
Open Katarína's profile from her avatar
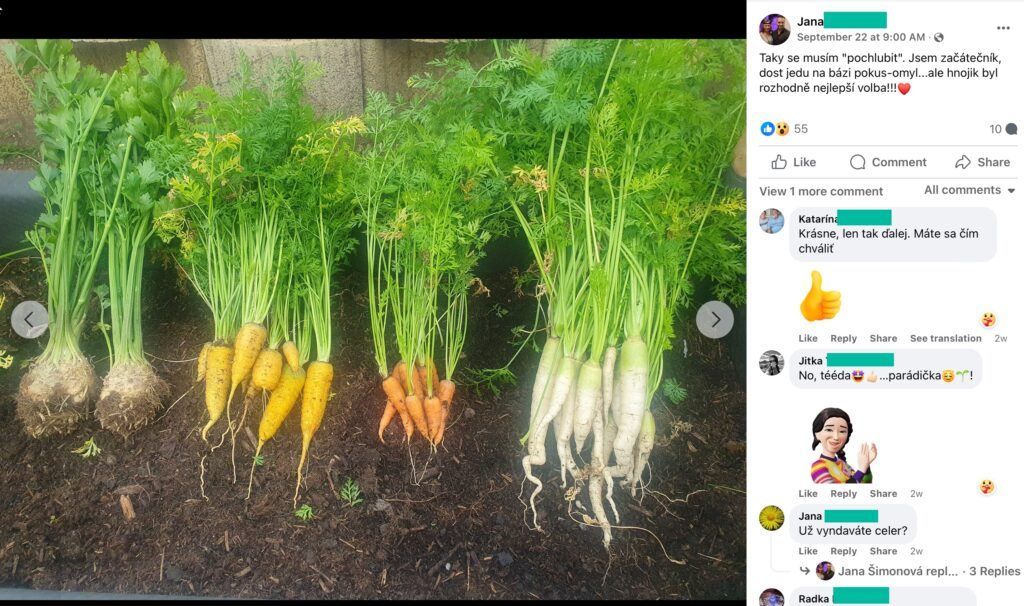[x=771, y=221]
